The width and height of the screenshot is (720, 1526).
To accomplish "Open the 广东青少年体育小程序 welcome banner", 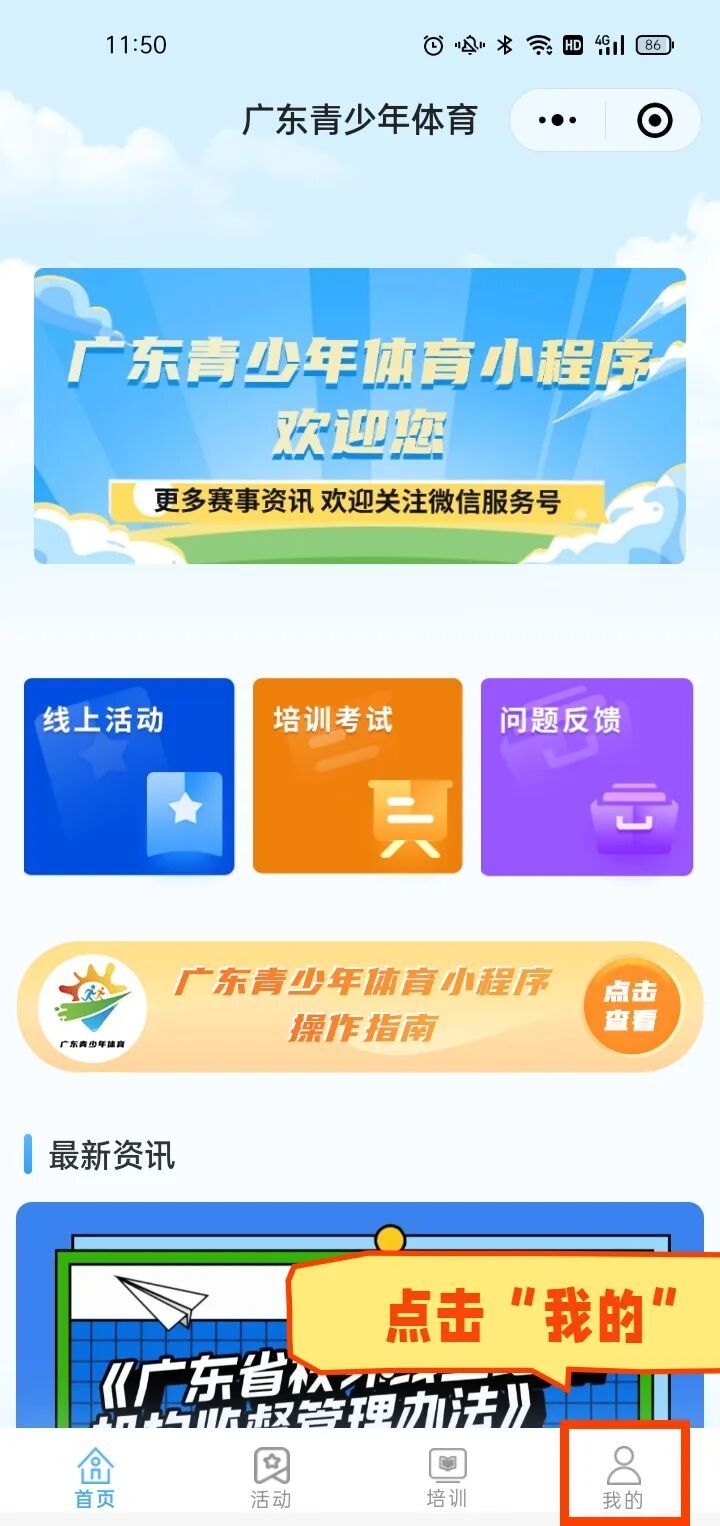I will point(360,415).
